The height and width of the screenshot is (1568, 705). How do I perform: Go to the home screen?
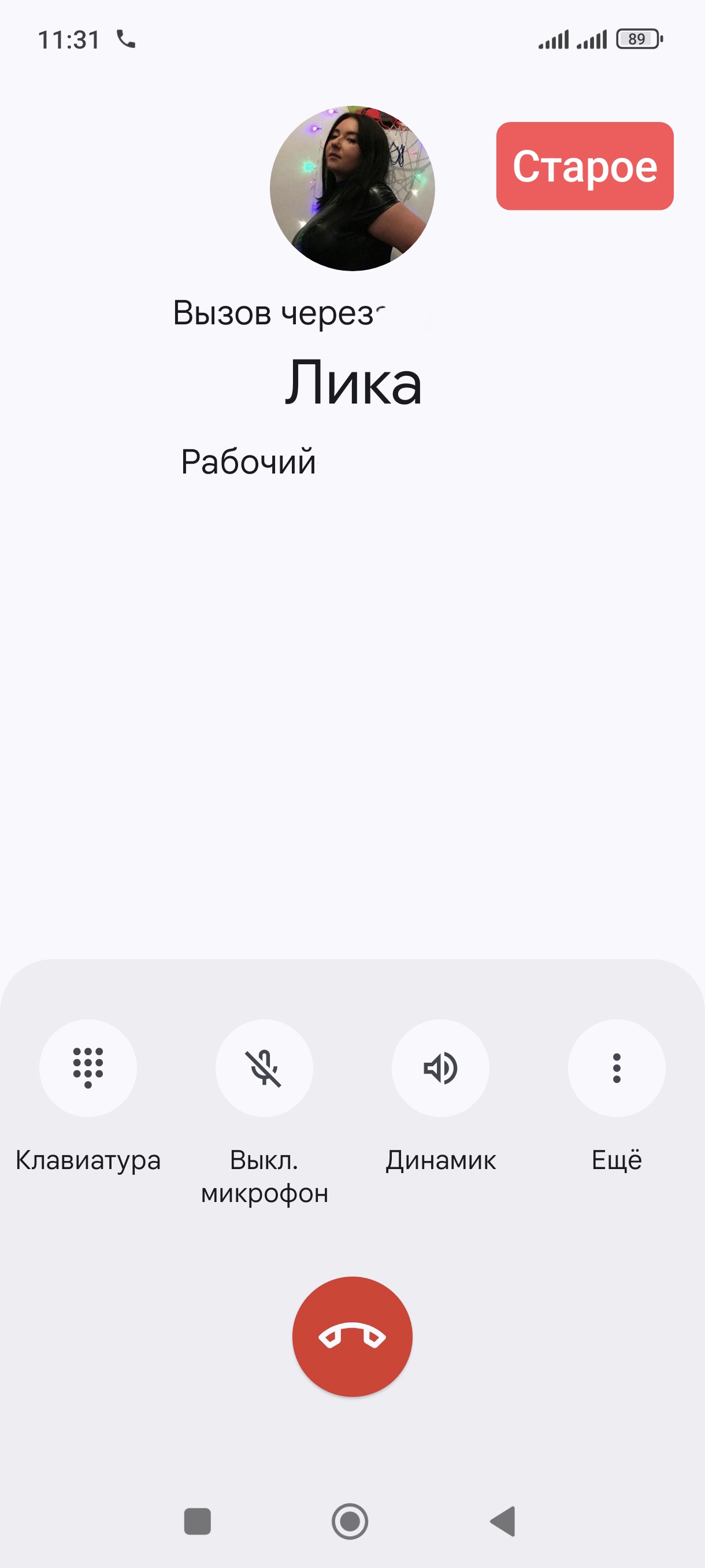click(350, 1521)
